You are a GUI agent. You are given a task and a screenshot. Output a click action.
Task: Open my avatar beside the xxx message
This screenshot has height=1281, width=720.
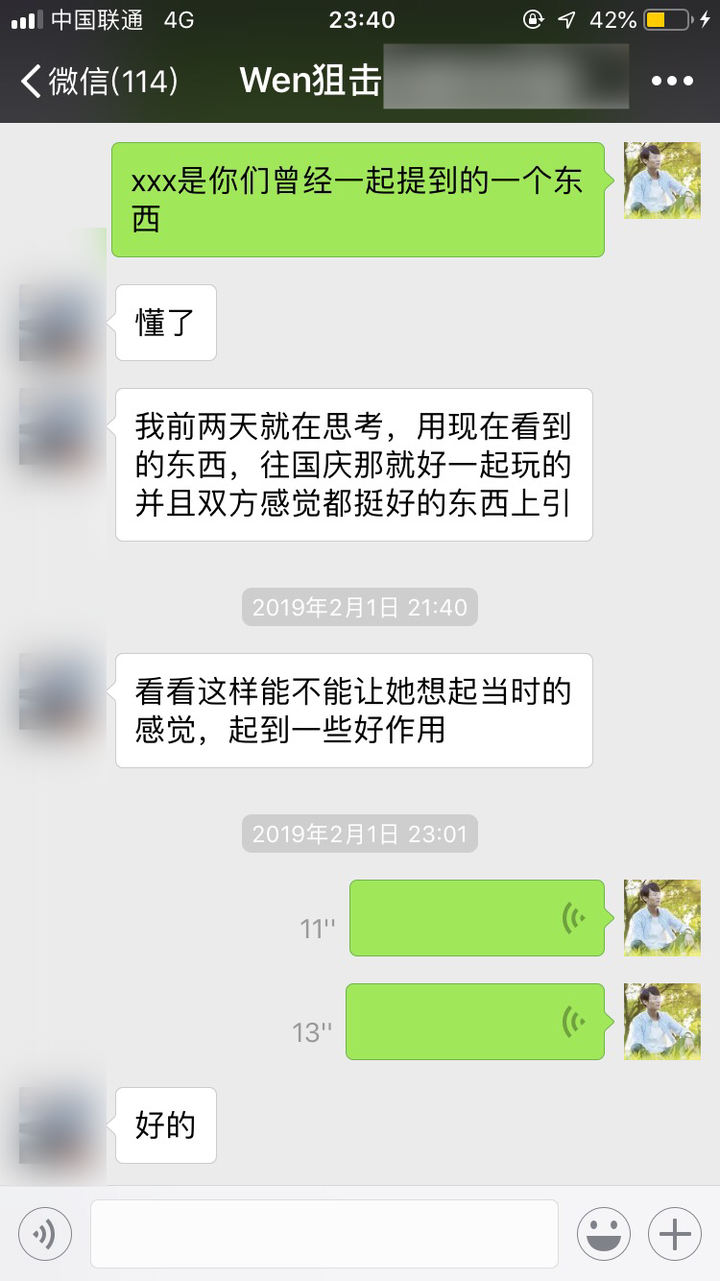click(x=662, y=181)
